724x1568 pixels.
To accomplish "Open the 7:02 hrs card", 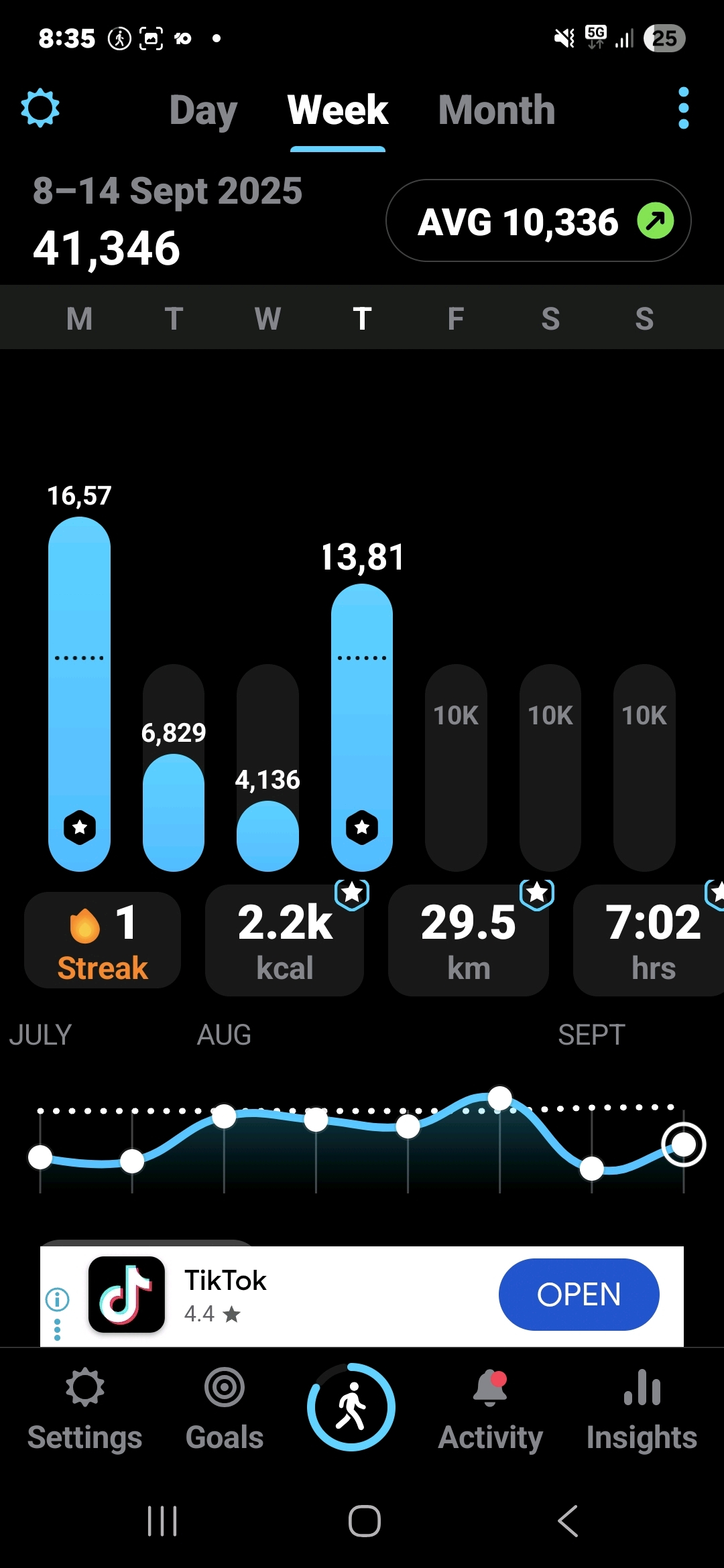I will 649,940.
